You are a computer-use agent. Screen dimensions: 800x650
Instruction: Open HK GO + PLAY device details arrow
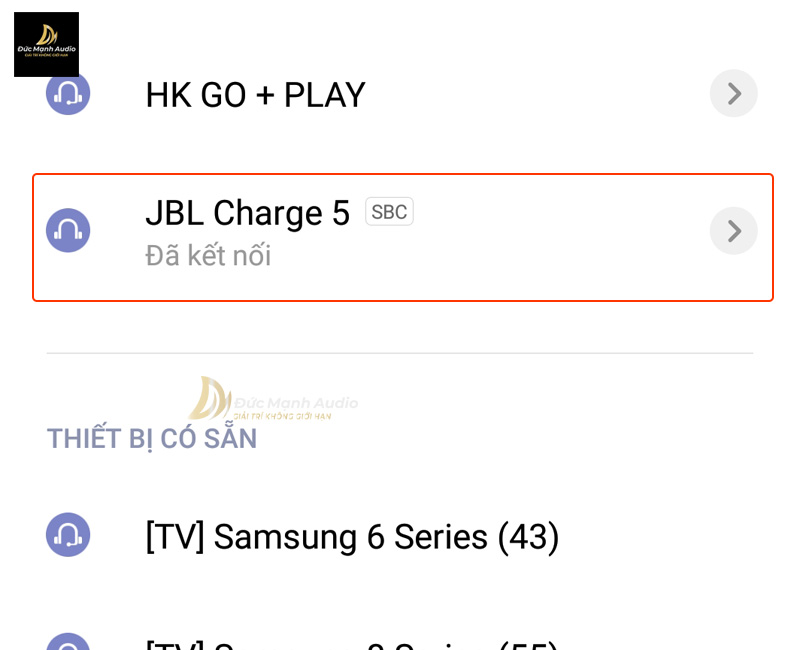pyautogui.click(x=733, y=94)
